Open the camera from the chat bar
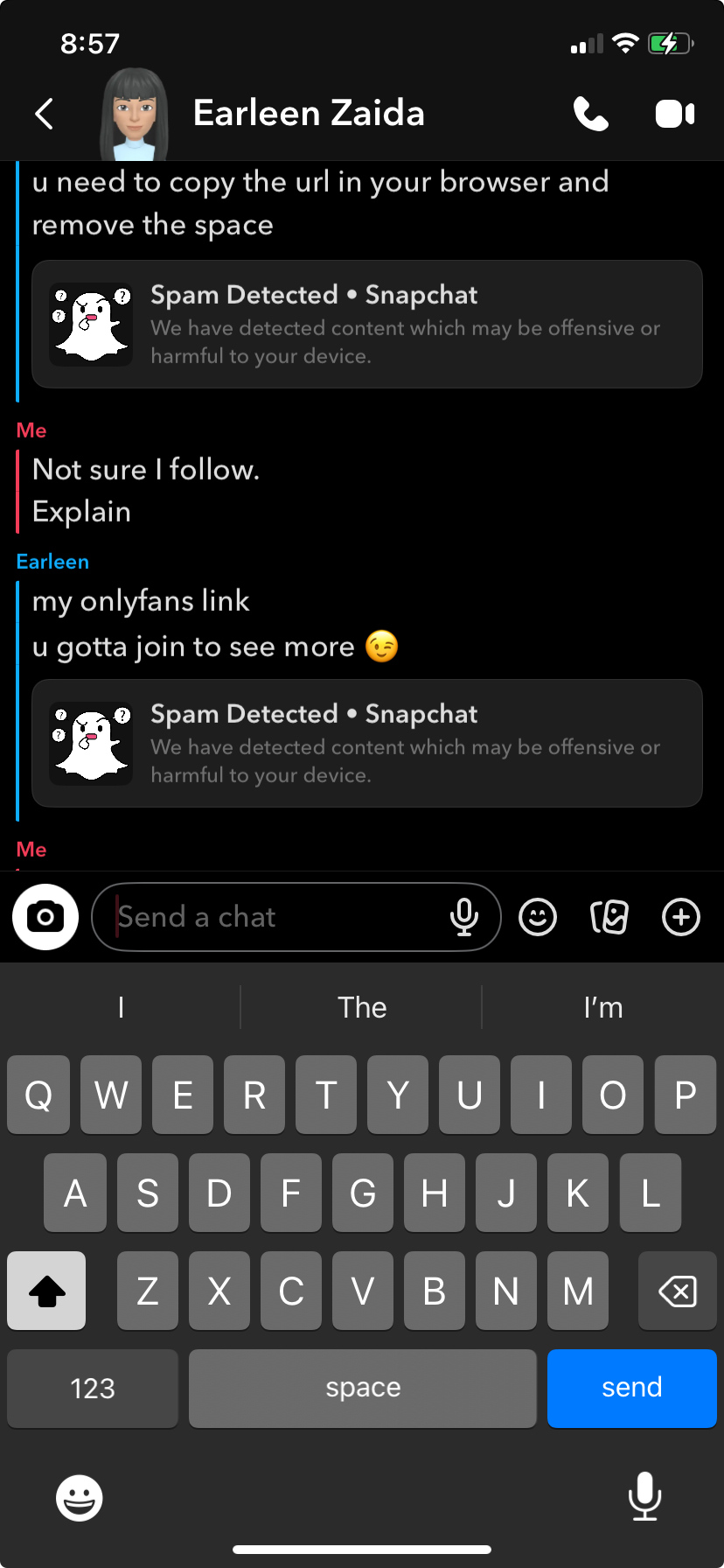This screenshot has width=724, height=1568. click(45, 917)
